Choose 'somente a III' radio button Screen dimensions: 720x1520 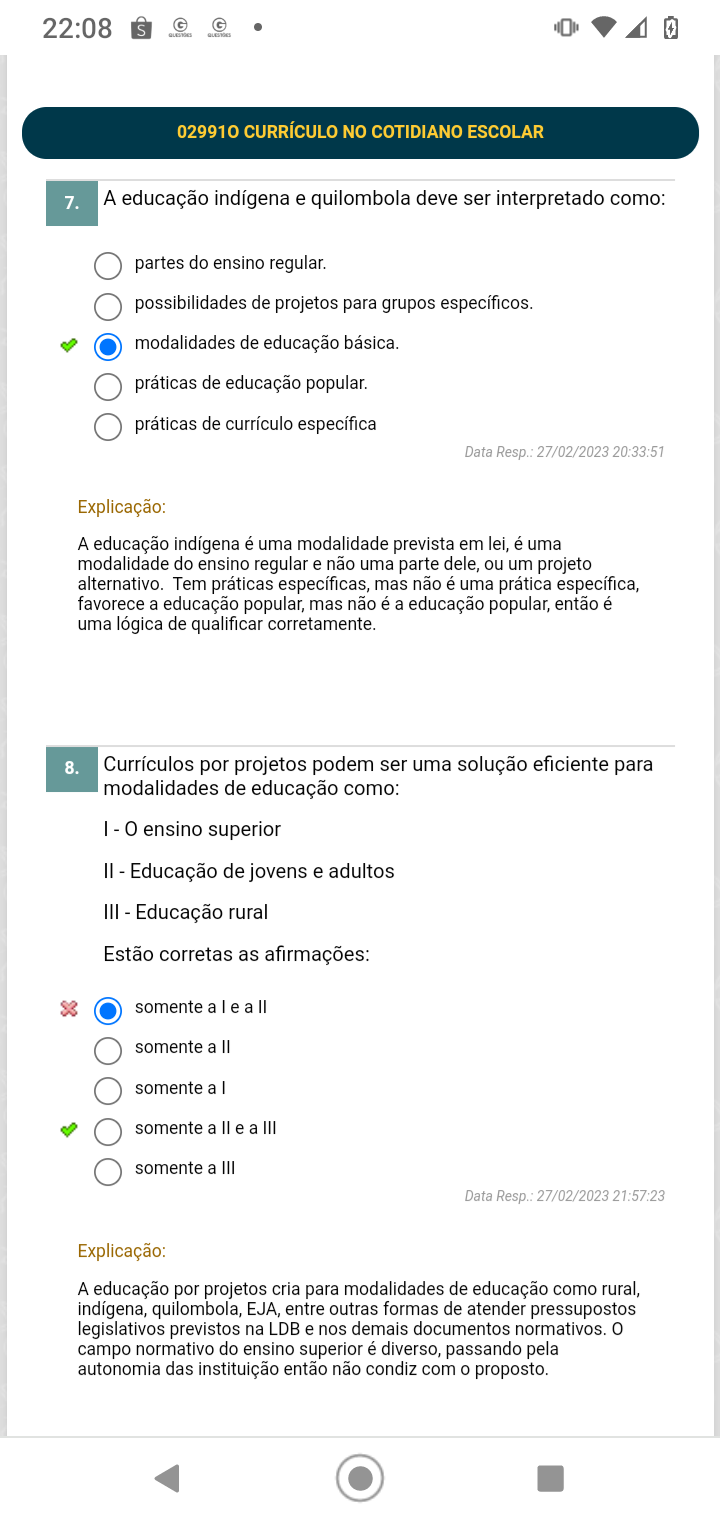(108, 1171)
